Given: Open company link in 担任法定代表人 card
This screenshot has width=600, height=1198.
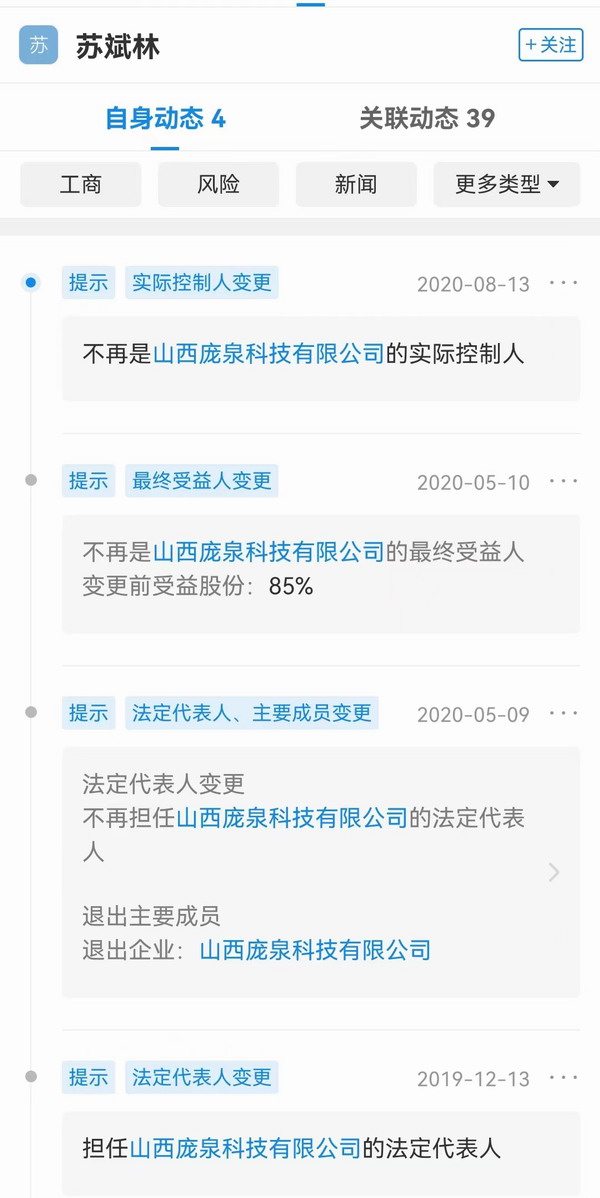Looking at the screenshot, I should pyautogui.click(x=245, y=1147).
